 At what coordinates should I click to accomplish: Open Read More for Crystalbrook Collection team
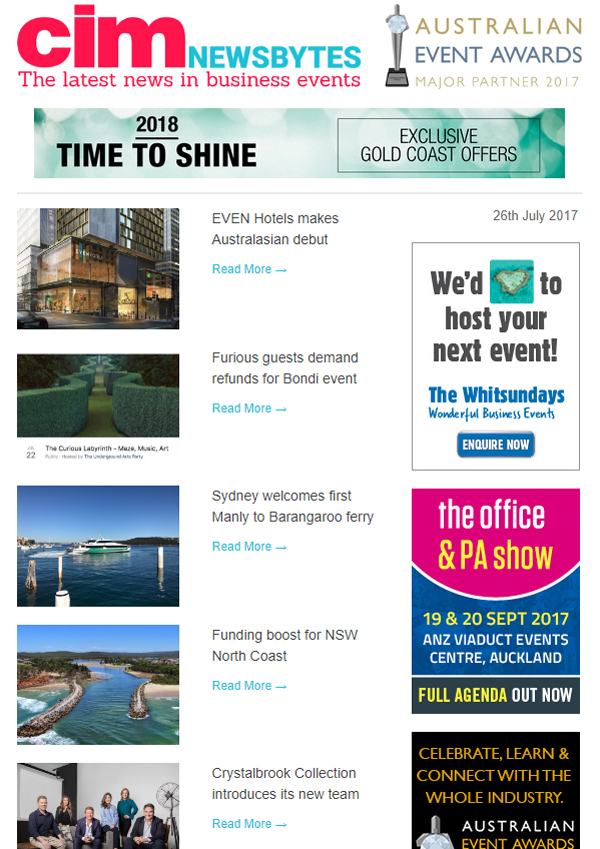(249, 823)
